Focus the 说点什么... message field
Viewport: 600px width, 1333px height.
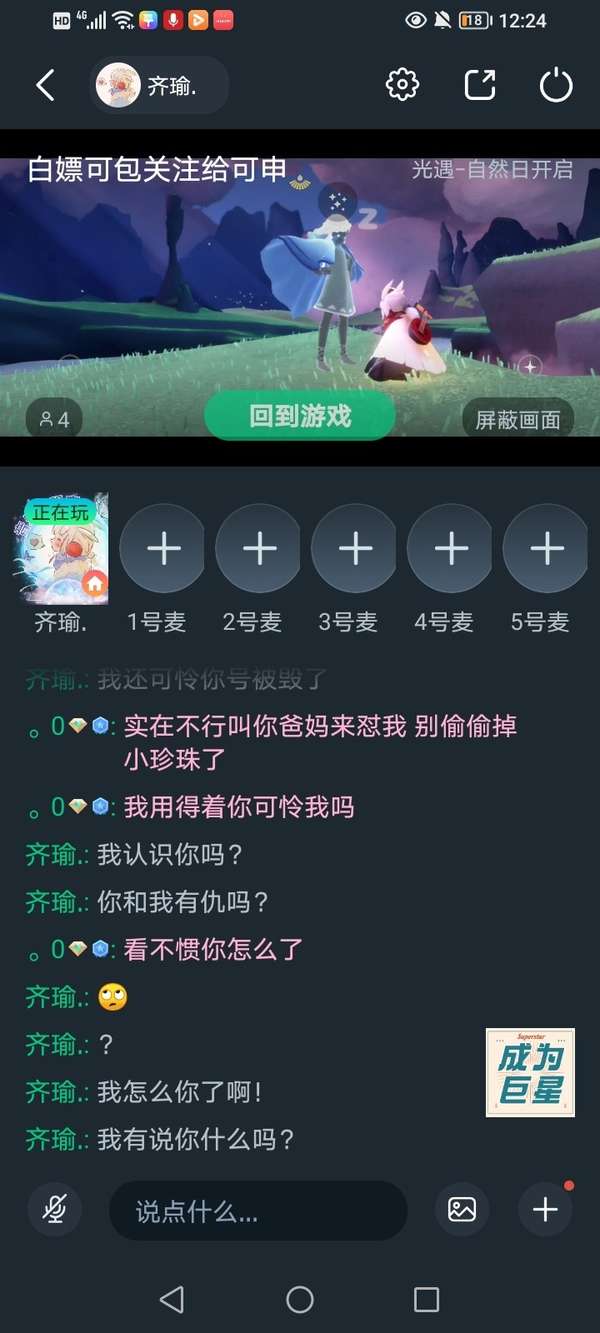click(257, 1211)
